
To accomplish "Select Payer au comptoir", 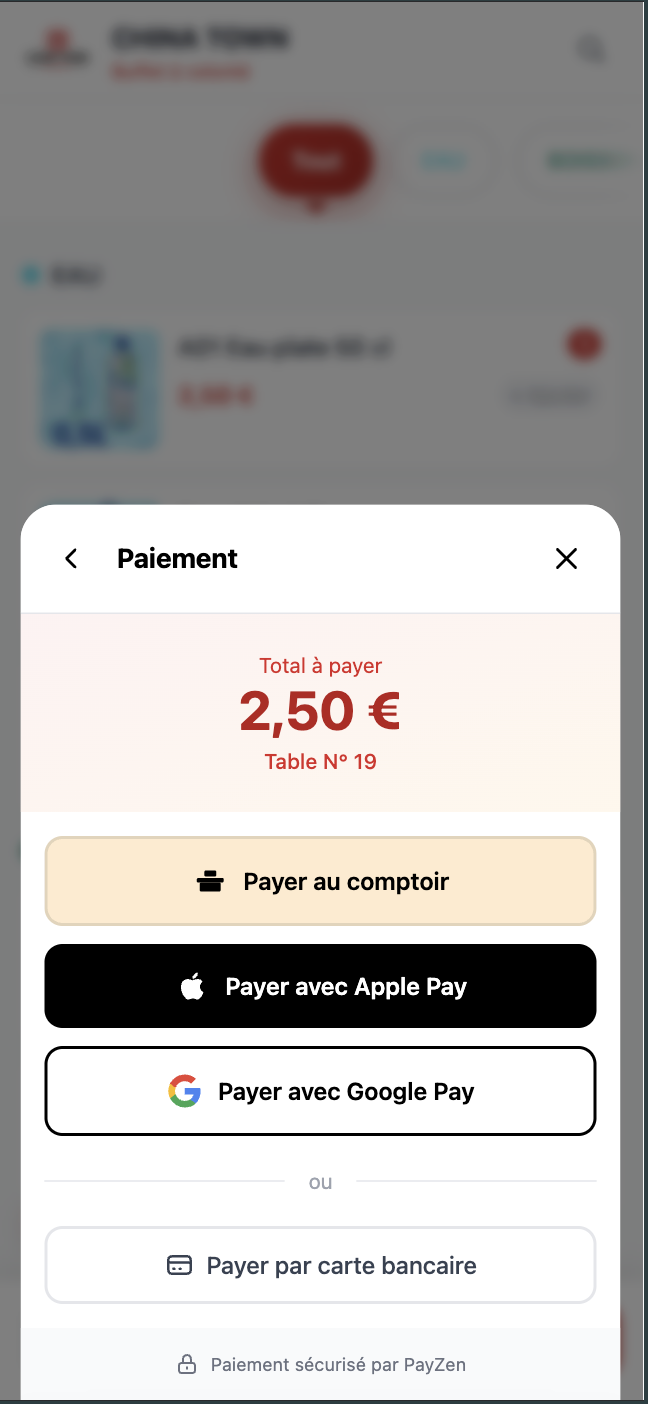I will coord(320,881).
